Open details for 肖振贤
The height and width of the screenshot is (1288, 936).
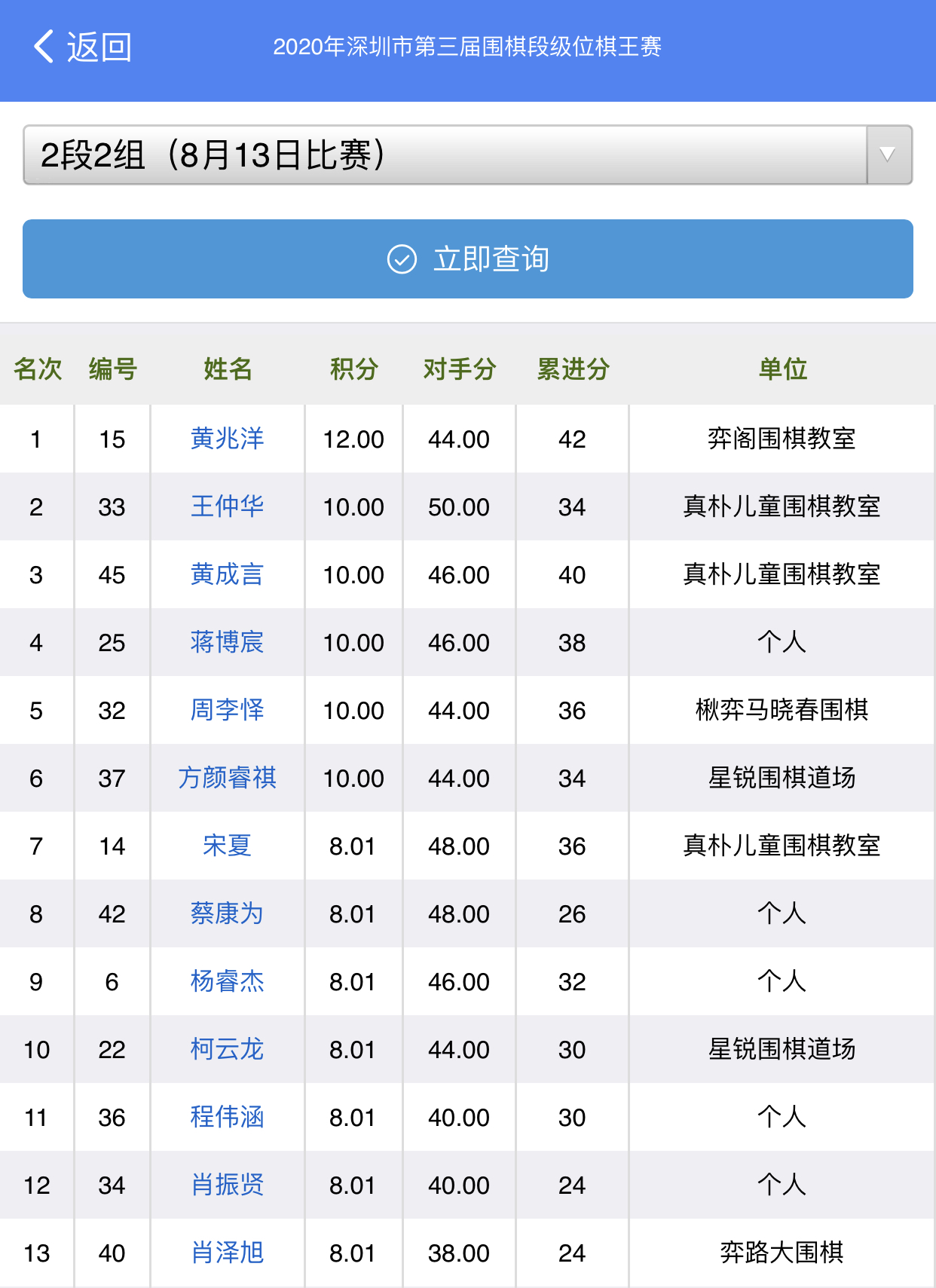227,1185
